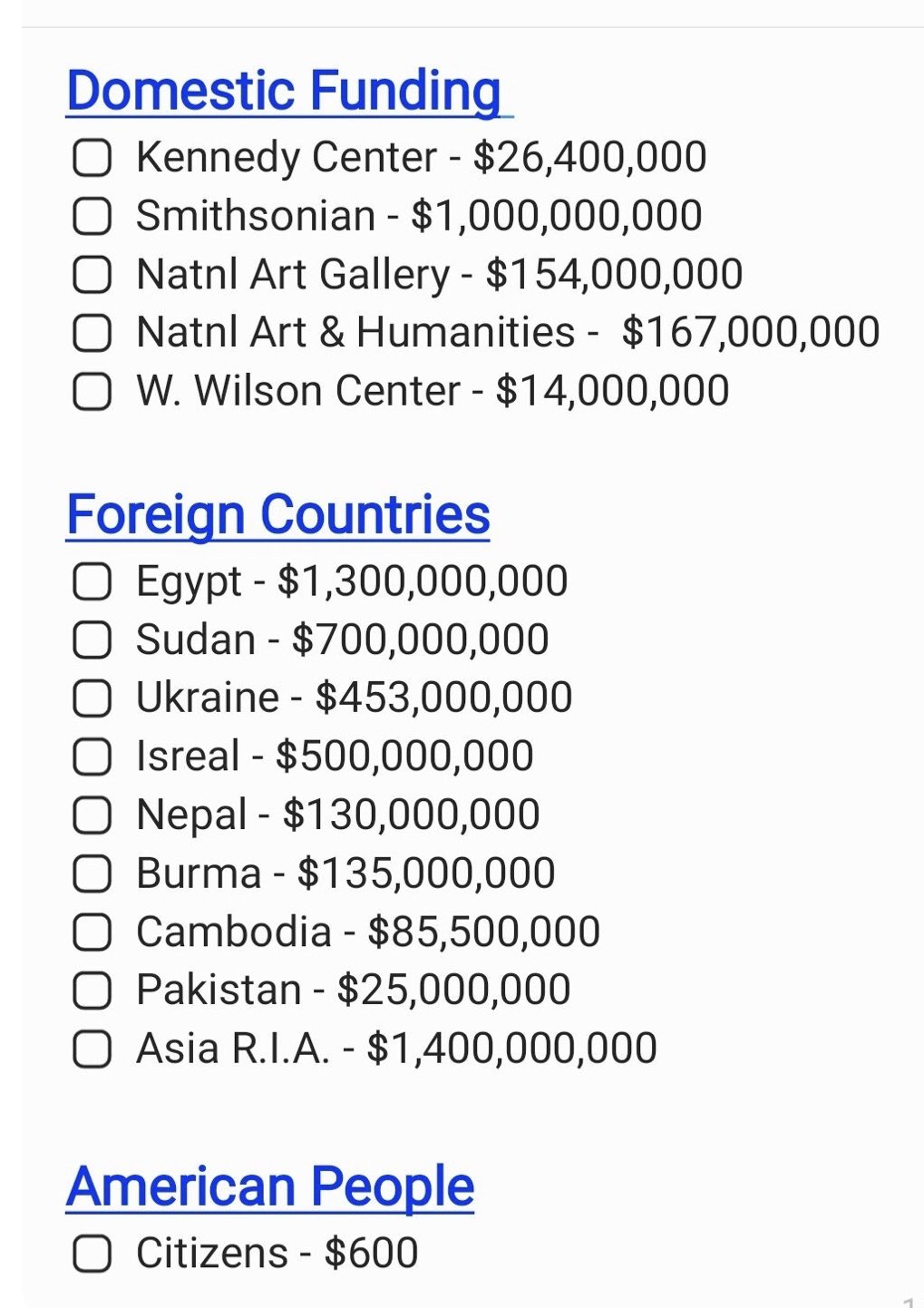924x1308 pixels.
Task: Mark the Asia R.I.A. checkbox
Action: [x=92, y=1049]
